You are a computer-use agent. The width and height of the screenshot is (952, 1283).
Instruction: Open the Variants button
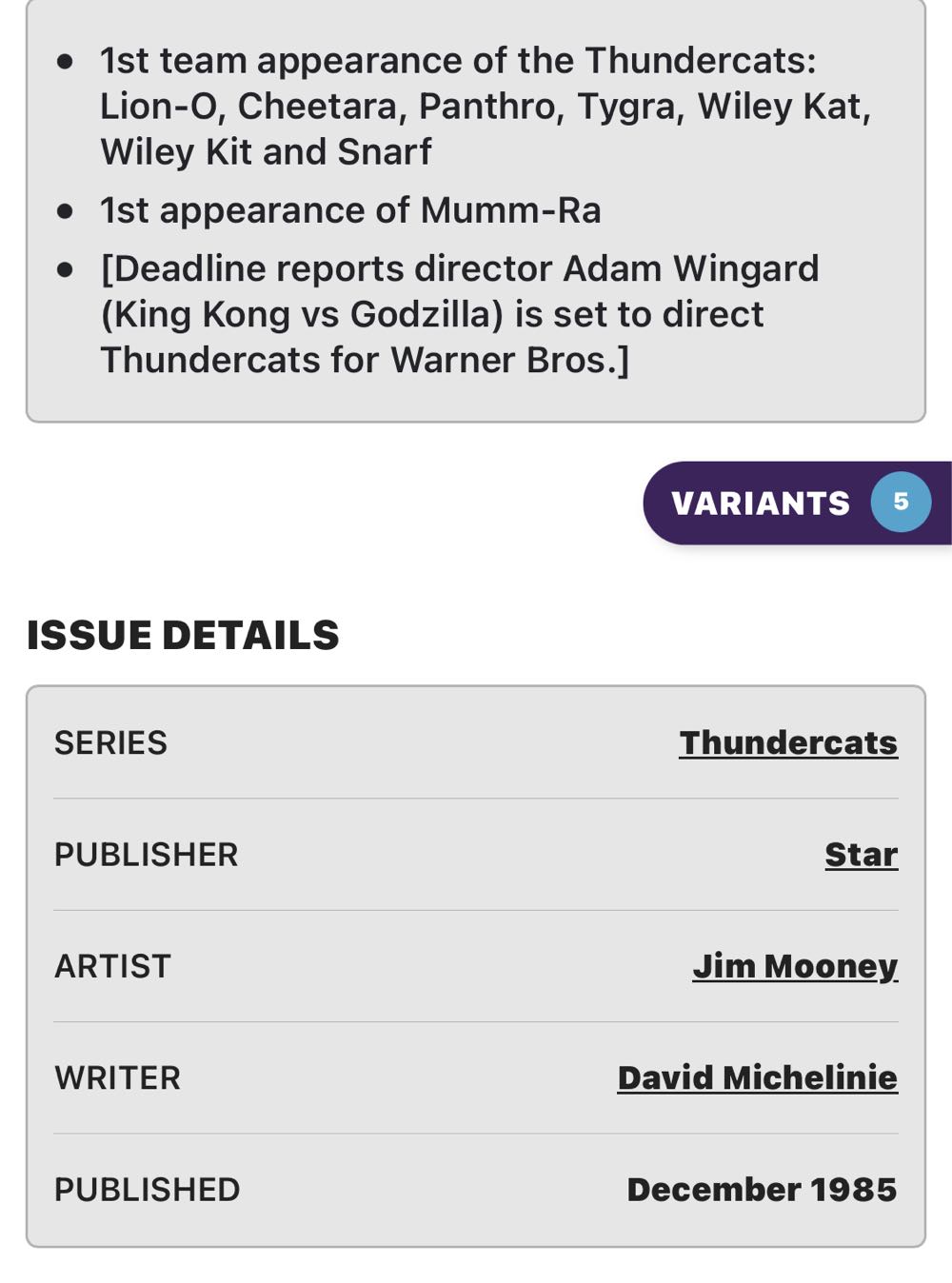[x=798, y=503]
